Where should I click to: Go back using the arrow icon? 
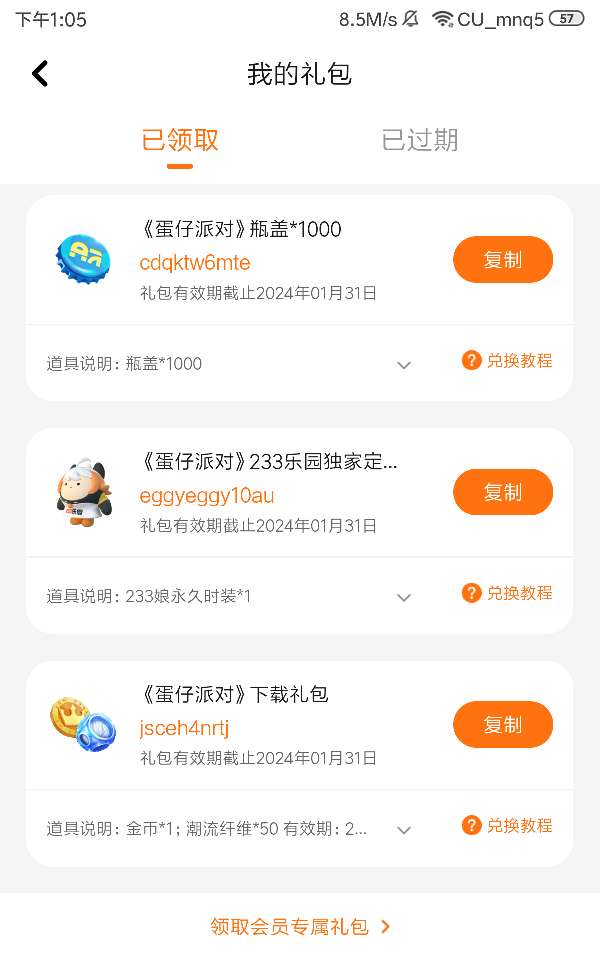[x=40, y=73]
